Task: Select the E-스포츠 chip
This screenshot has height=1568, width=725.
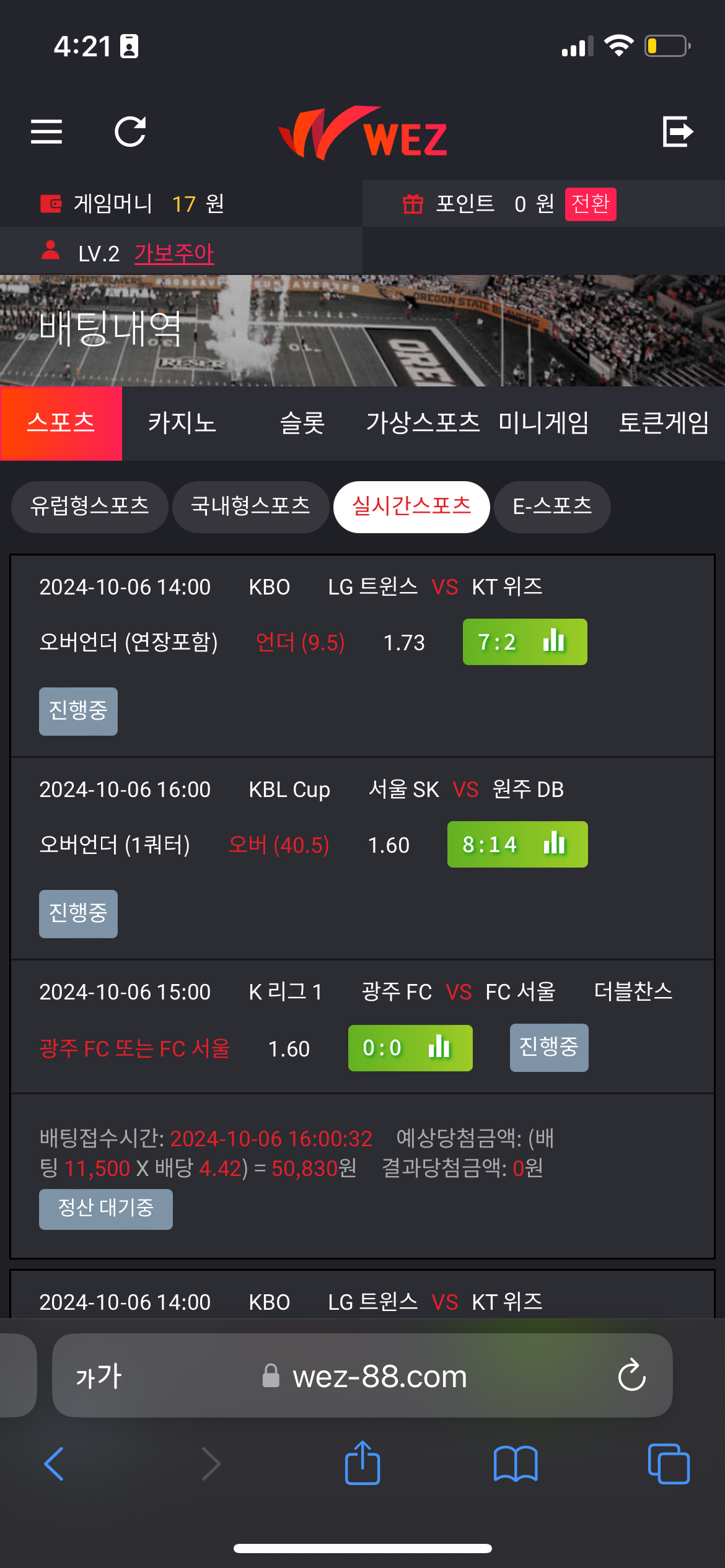Action: [x=552, y=507]
